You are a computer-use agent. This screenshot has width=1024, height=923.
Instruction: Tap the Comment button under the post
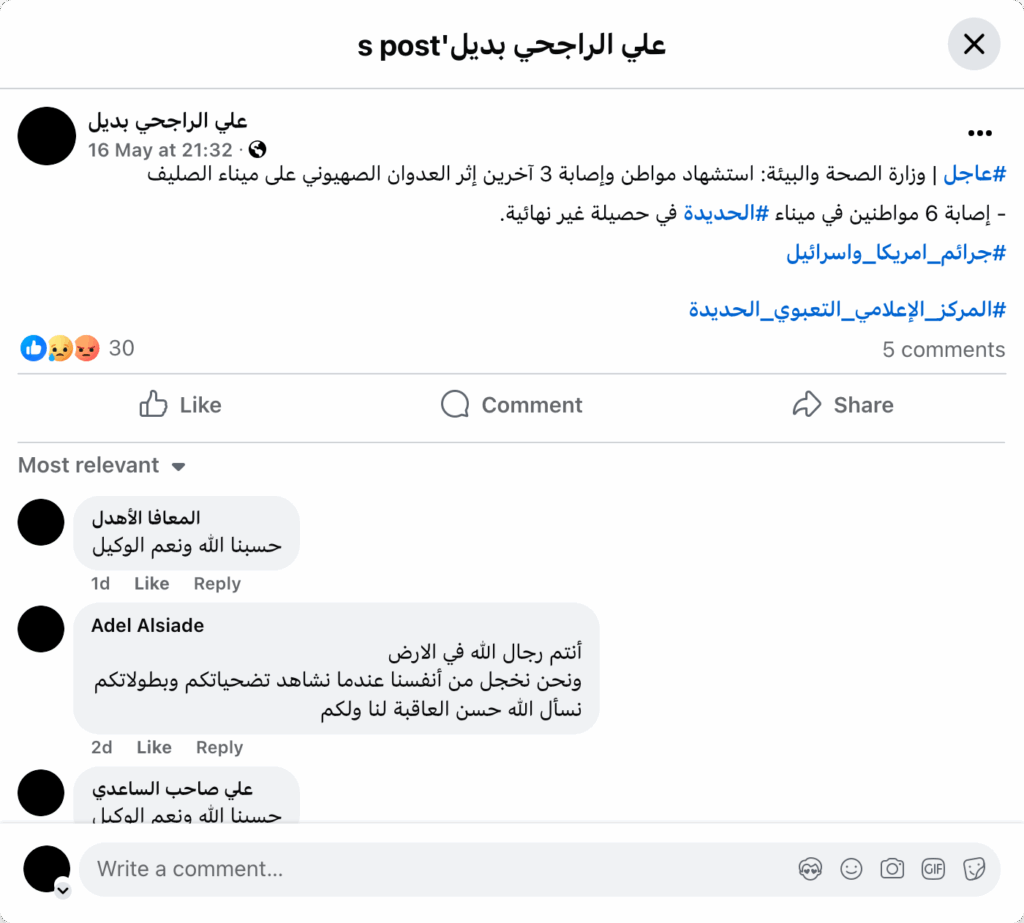511,405
